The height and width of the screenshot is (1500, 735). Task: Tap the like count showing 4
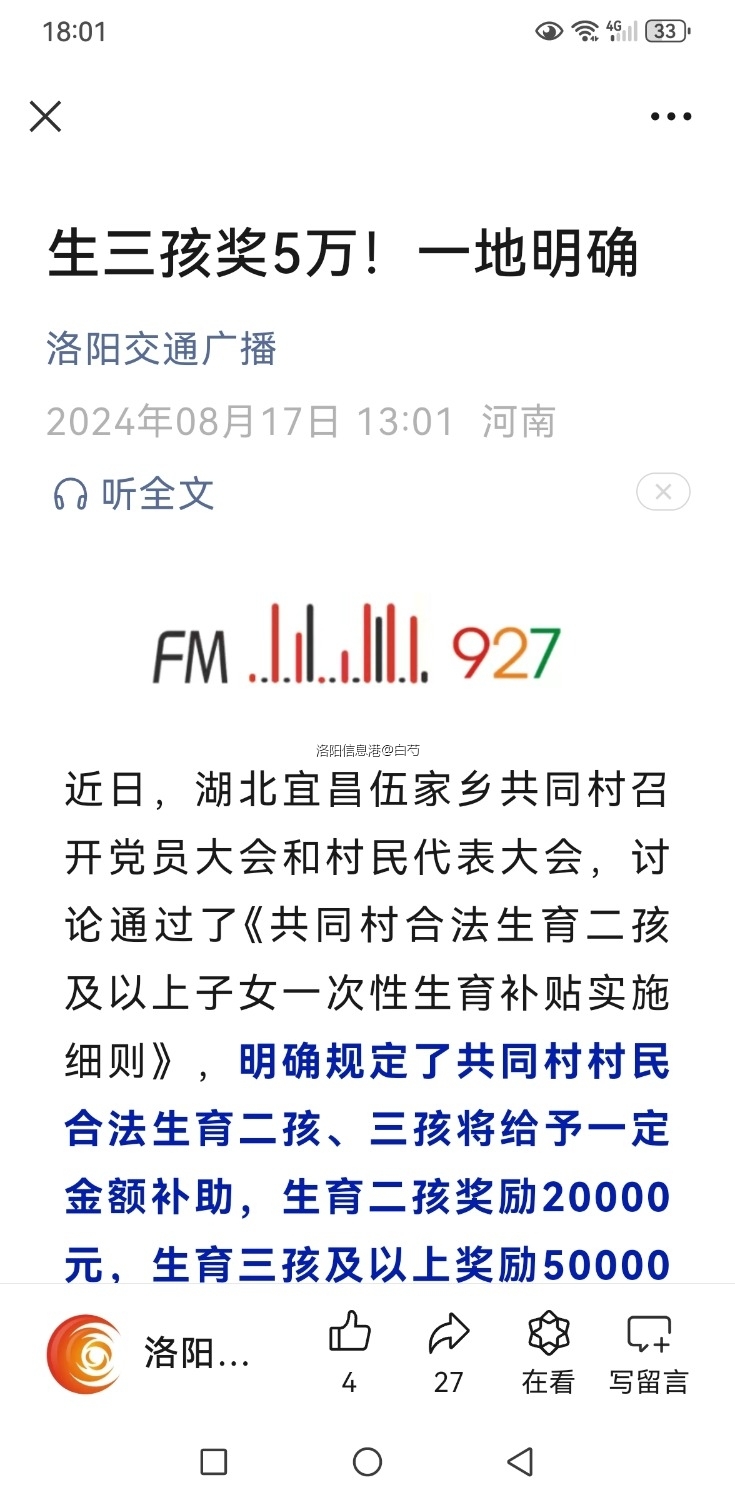click(348, 1382)
